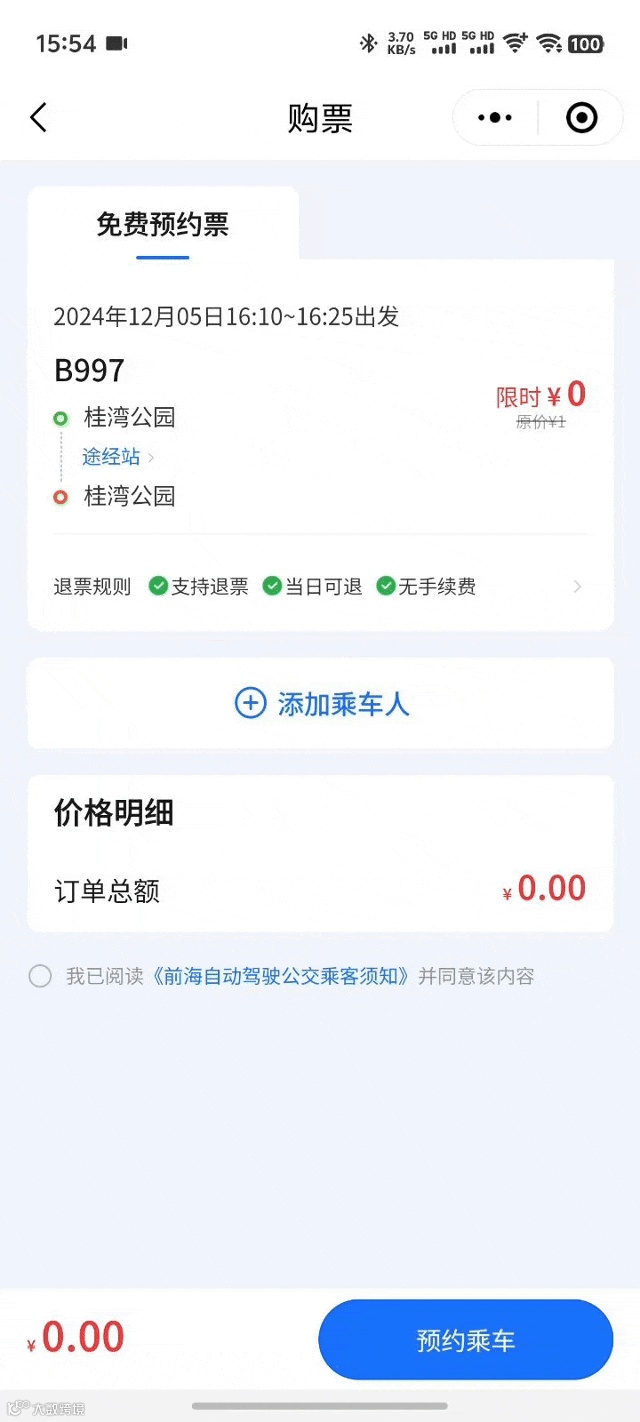Select the 免费预约票 tab

click(x=163, y=225)
